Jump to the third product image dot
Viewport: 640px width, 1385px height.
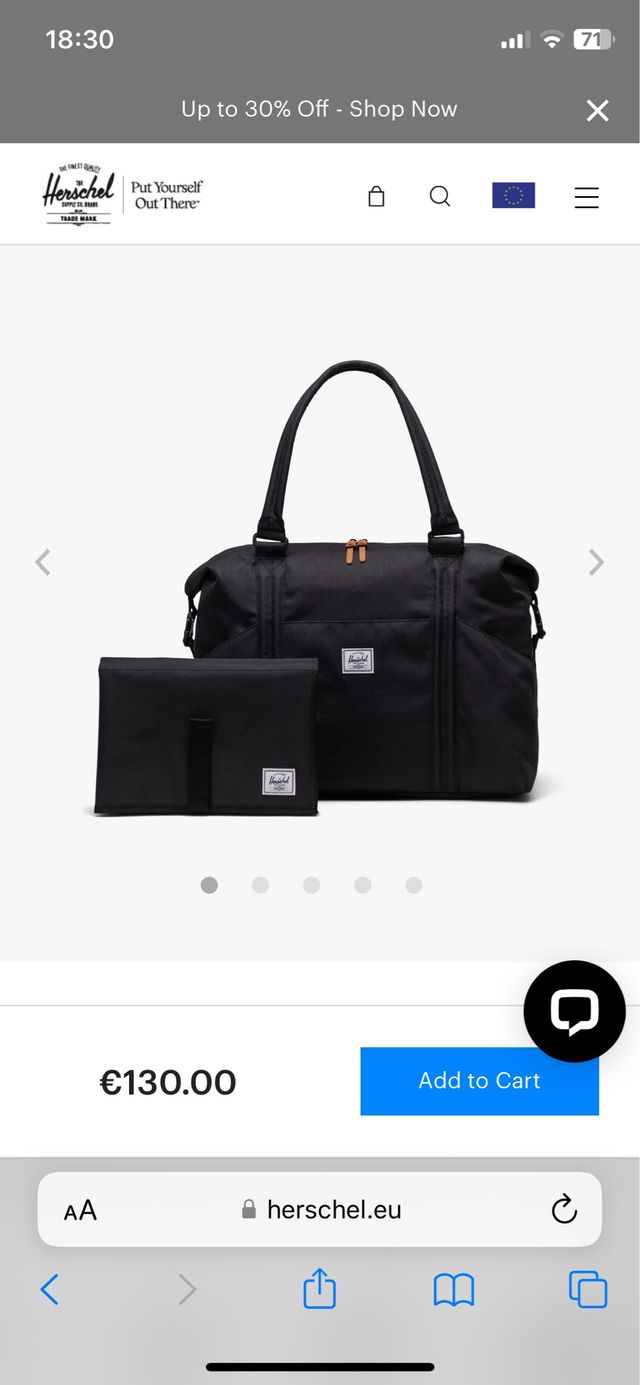point(311,885)
